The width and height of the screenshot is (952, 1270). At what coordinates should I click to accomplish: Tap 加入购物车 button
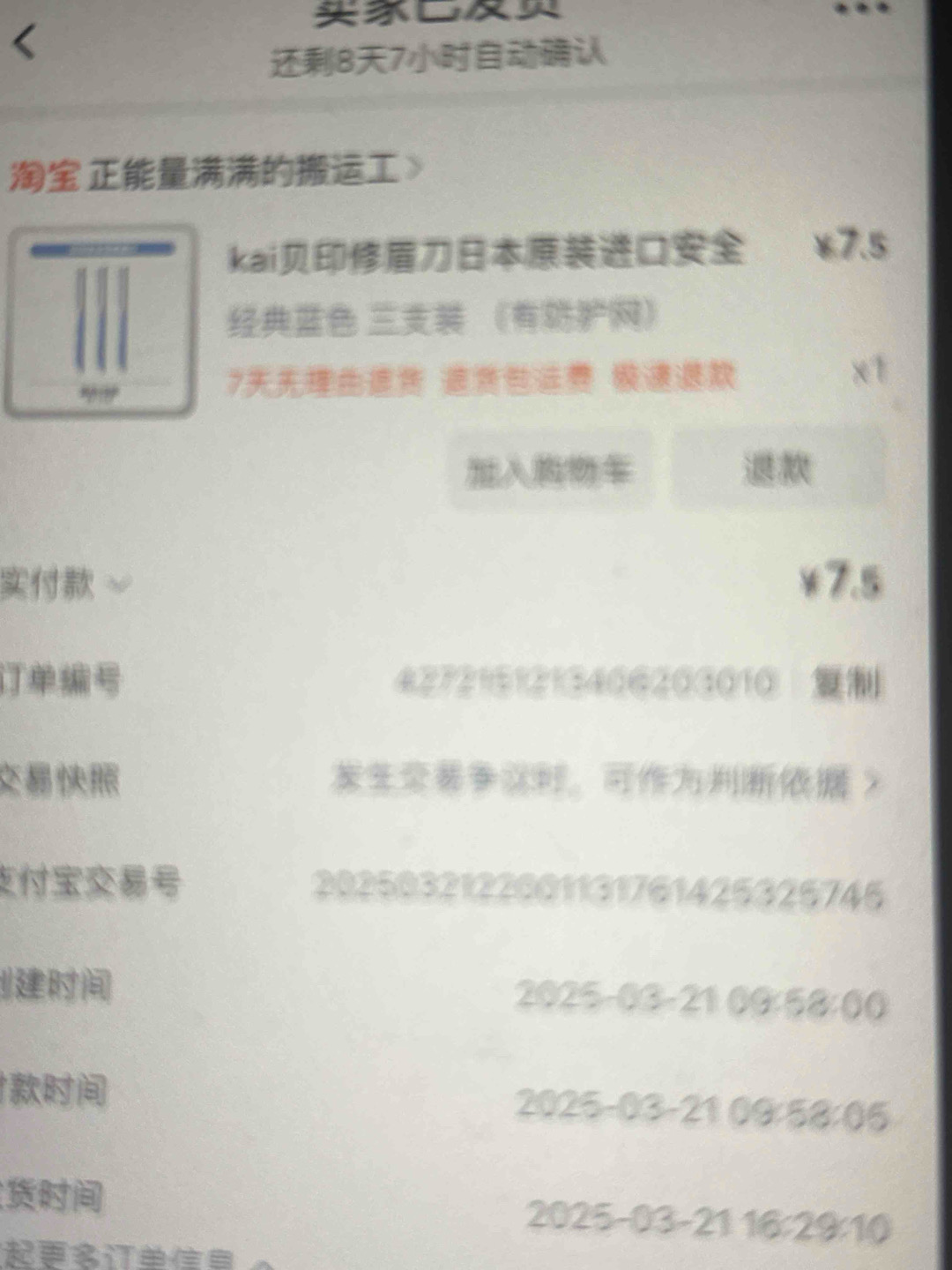tap(550, 471)
